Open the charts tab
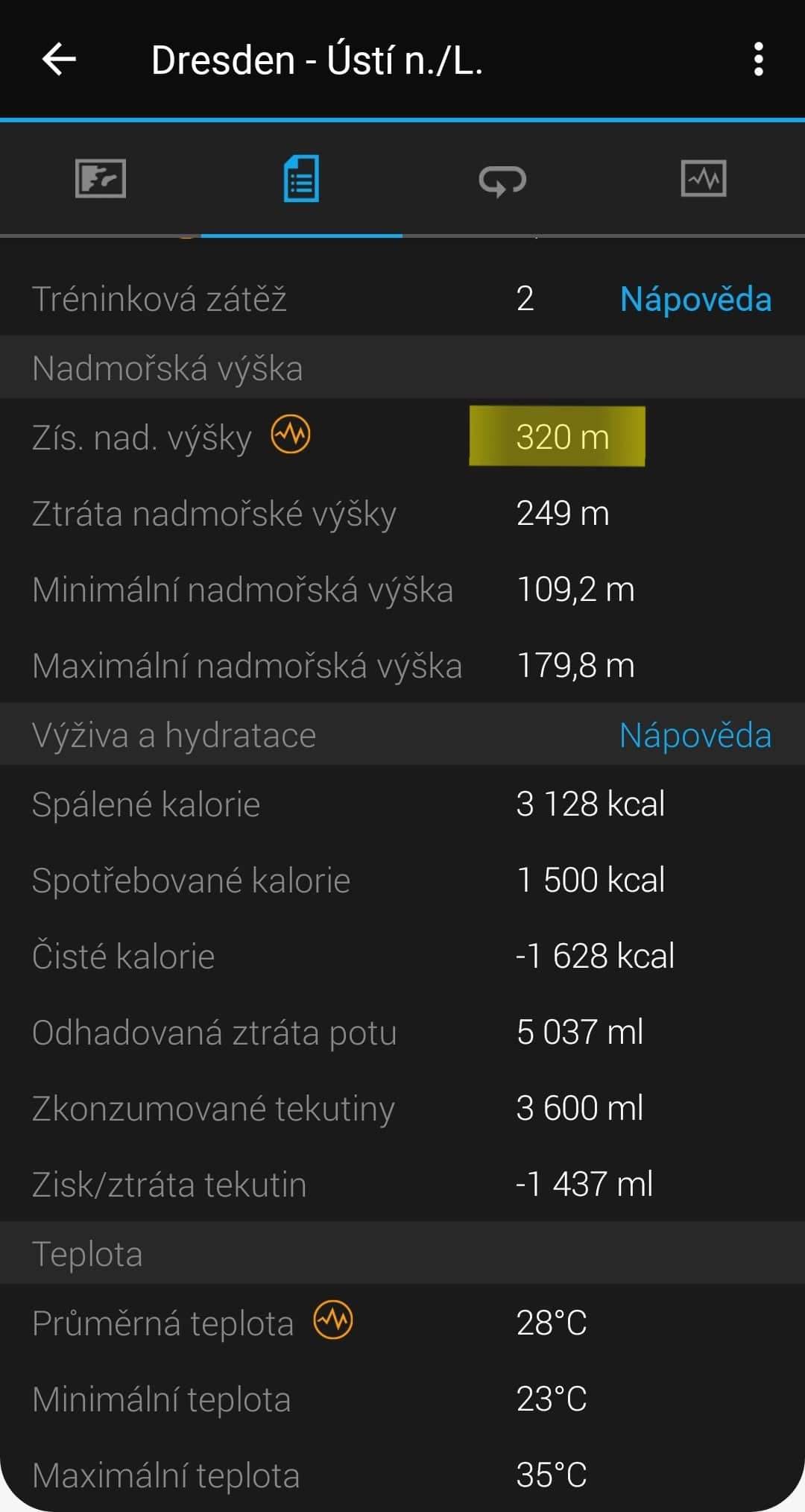The width and height of the screenshot is (805, 1512). coord(704,179)
